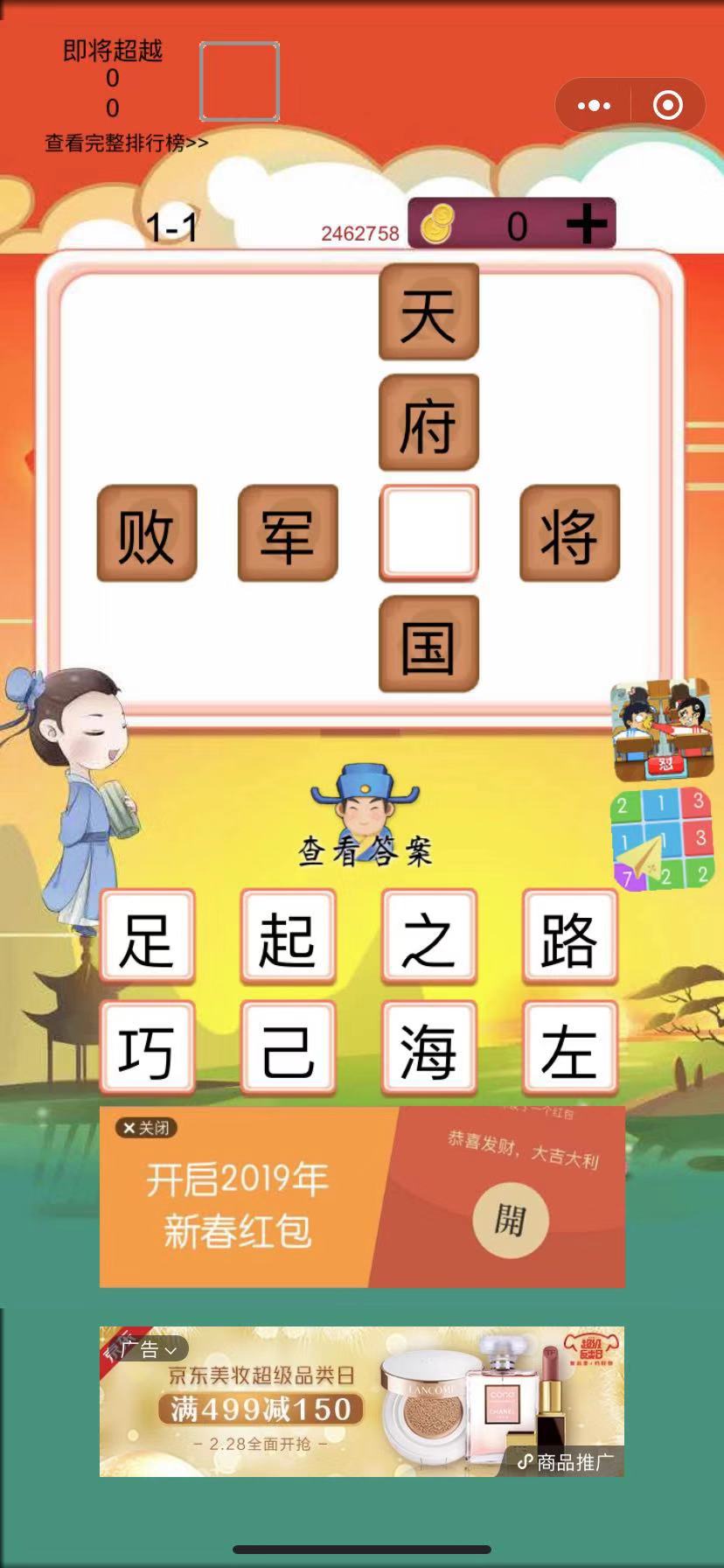Open the mini program more options menu
This screenshot has width=724, height=1568.
[595, 106]
